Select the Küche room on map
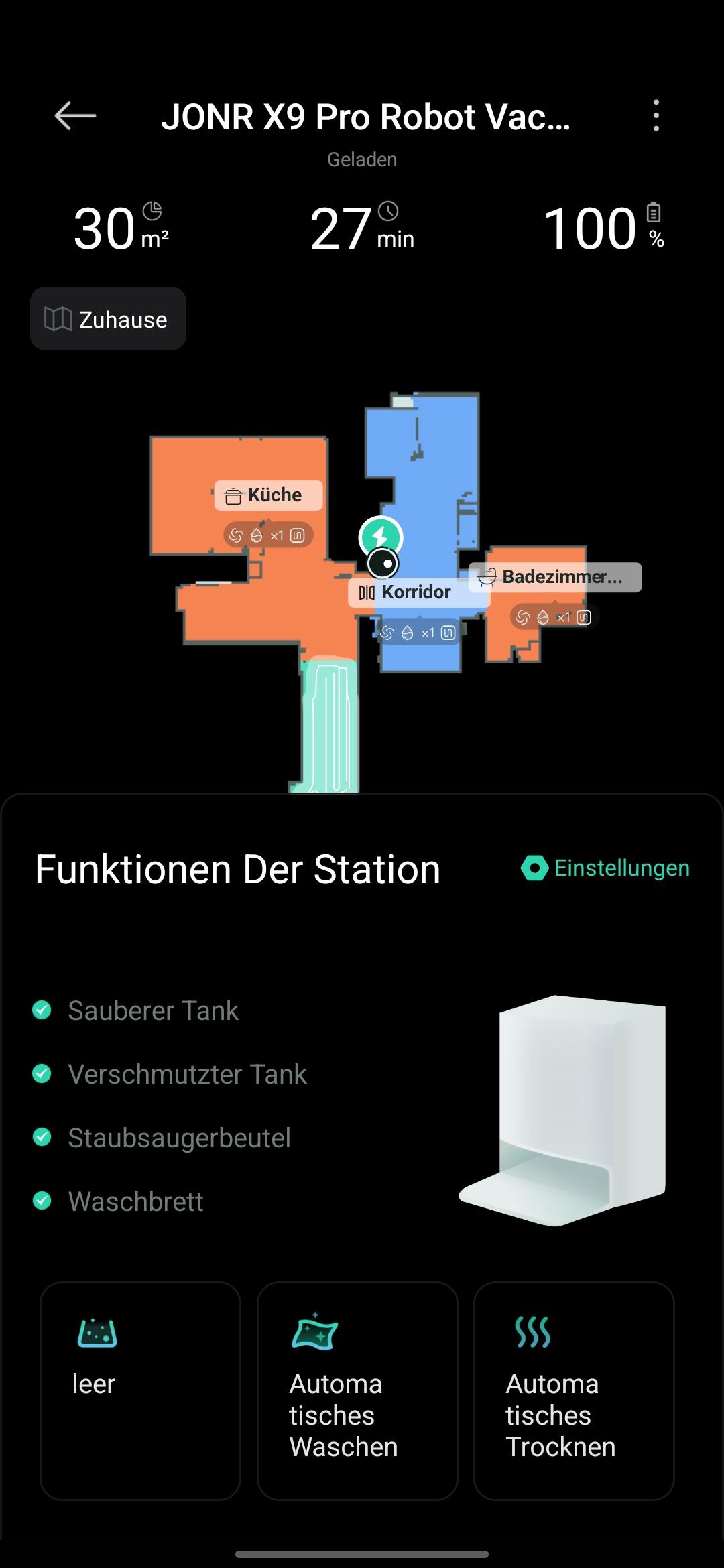The height and width of the screenshot is (1568, 724). 268,495
